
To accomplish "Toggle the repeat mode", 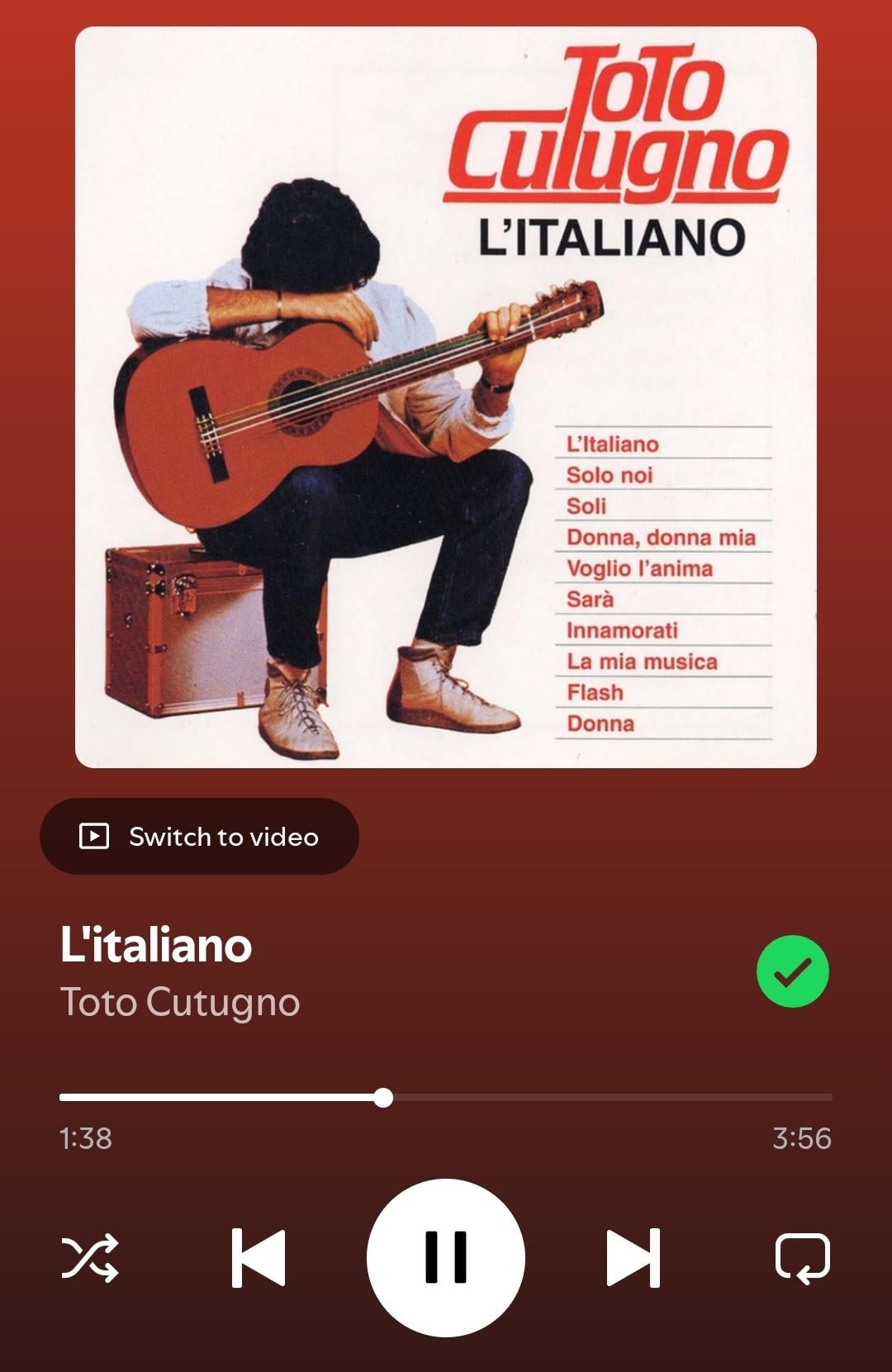I will (x=802, y=1258).
